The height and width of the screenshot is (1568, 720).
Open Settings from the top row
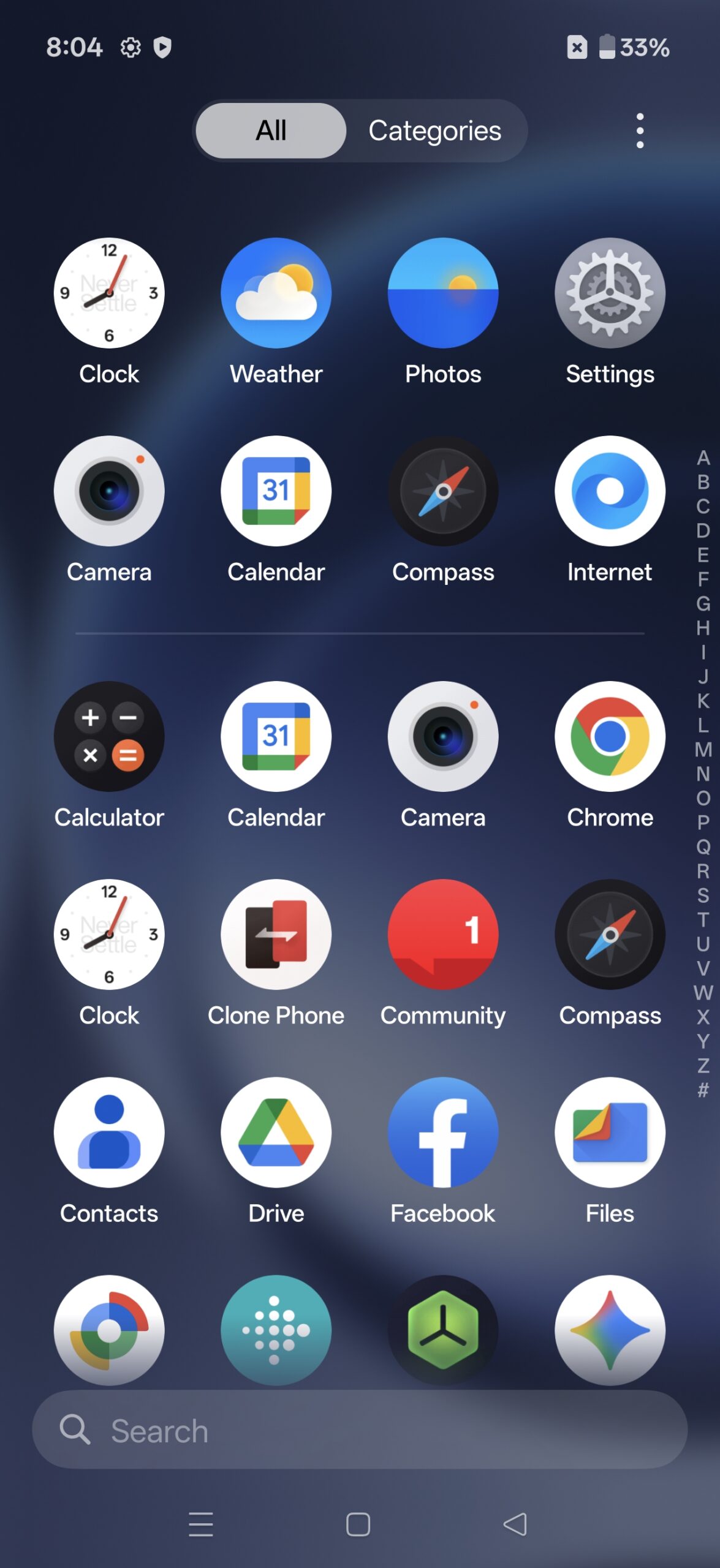click(610, 294)
